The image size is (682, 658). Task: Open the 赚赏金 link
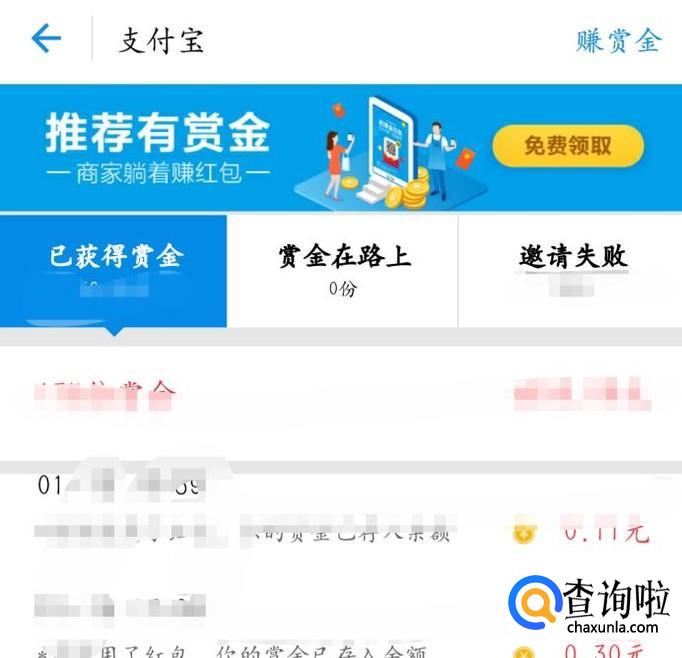[618, 41]
